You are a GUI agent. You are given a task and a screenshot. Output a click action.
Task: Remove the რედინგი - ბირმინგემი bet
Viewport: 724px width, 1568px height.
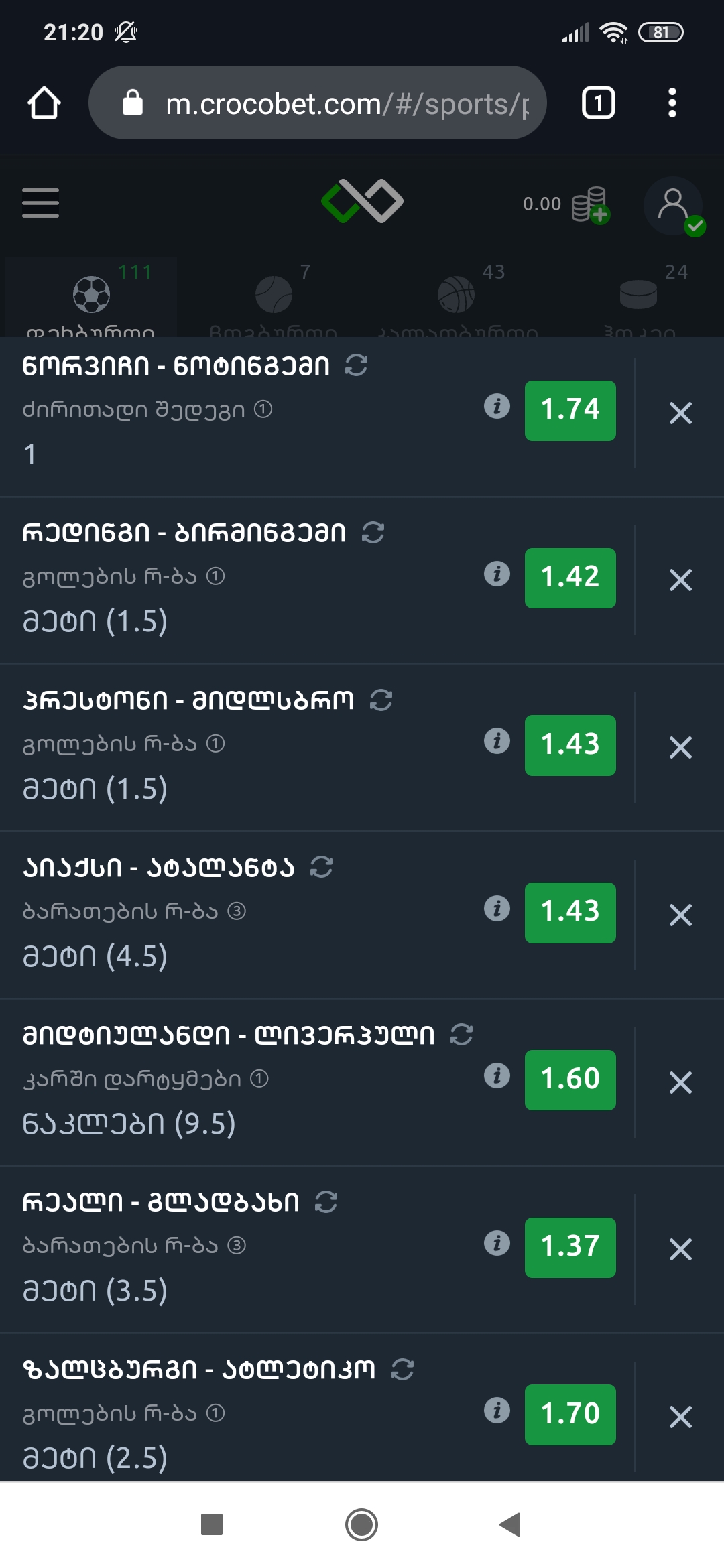tap(680, 580)
